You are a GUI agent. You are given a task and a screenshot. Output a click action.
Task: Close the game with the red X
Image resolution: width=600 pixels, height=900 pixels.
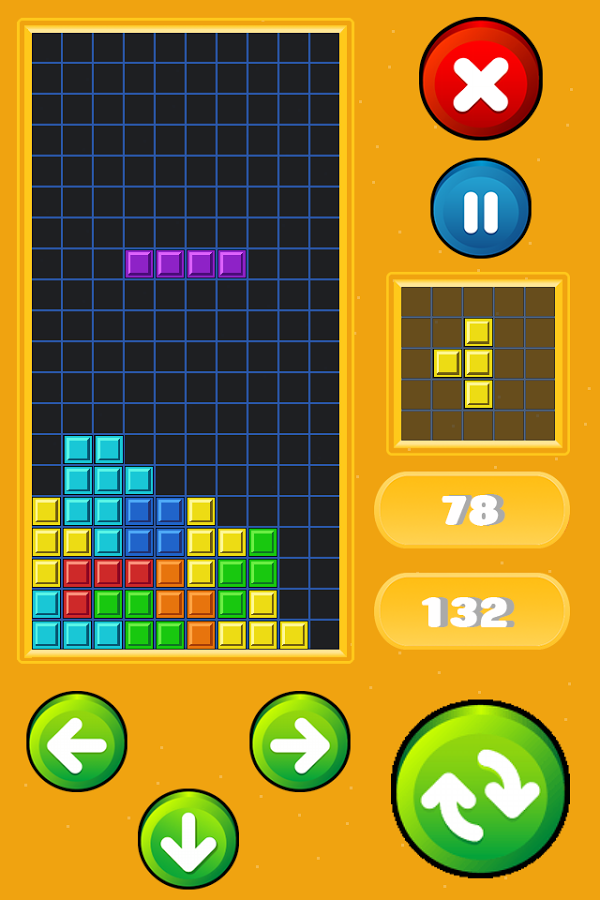coord(481,79)
